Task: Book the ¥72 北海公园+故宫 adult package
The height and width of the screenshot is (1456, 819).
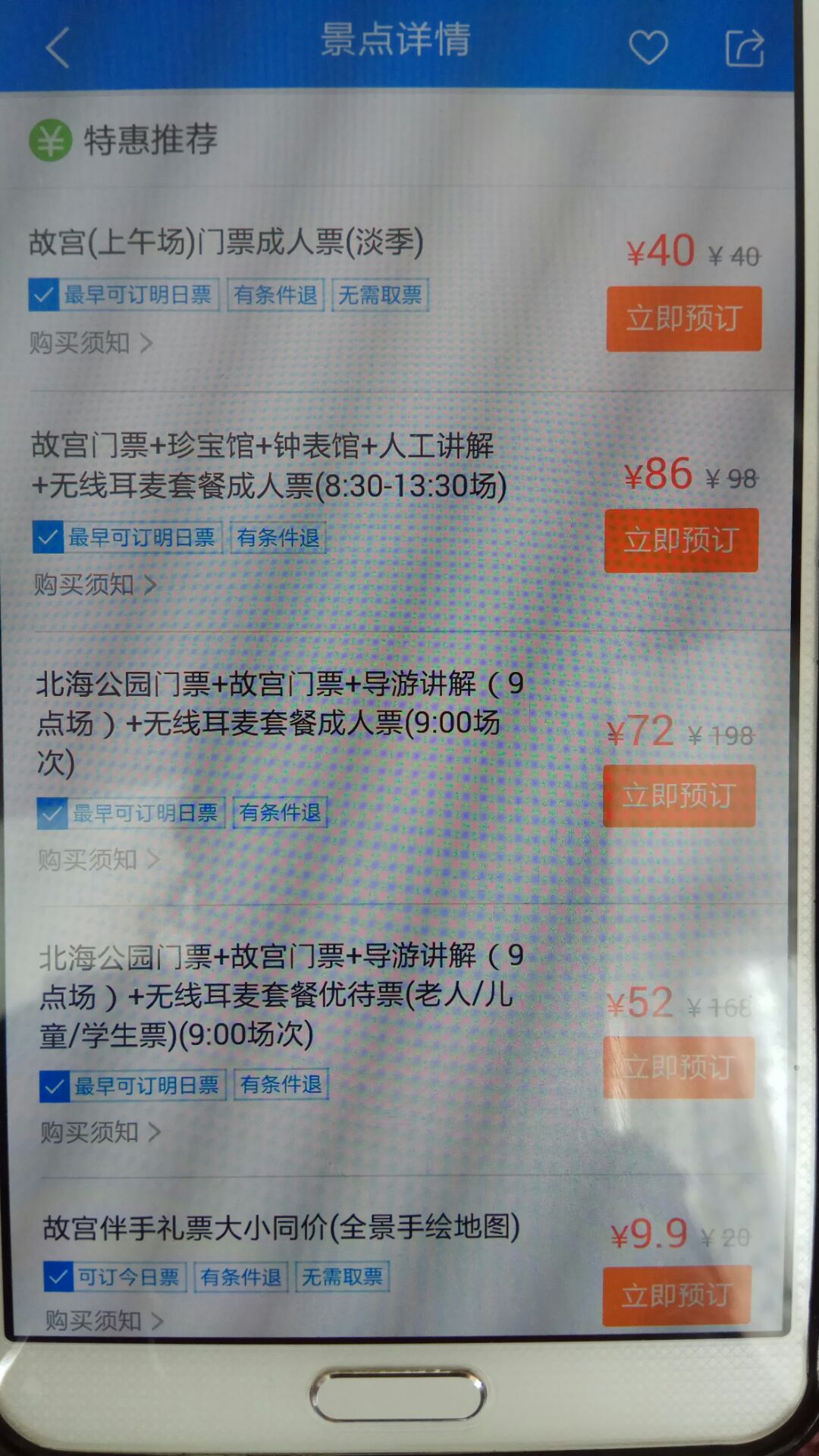Action: click(x=679, y=795)
